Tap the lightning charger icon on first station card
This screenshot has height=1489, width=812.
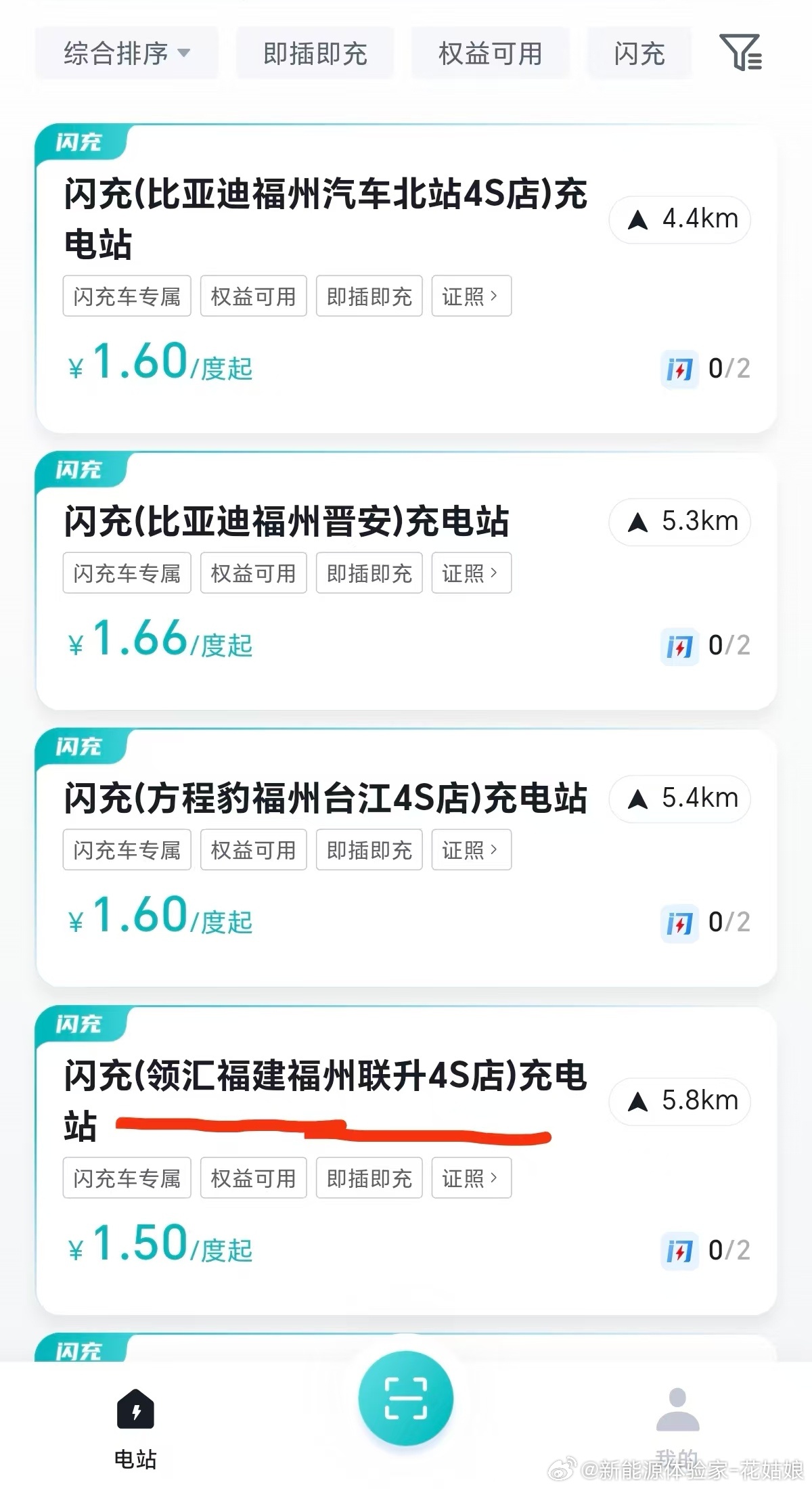coord(679,370)
